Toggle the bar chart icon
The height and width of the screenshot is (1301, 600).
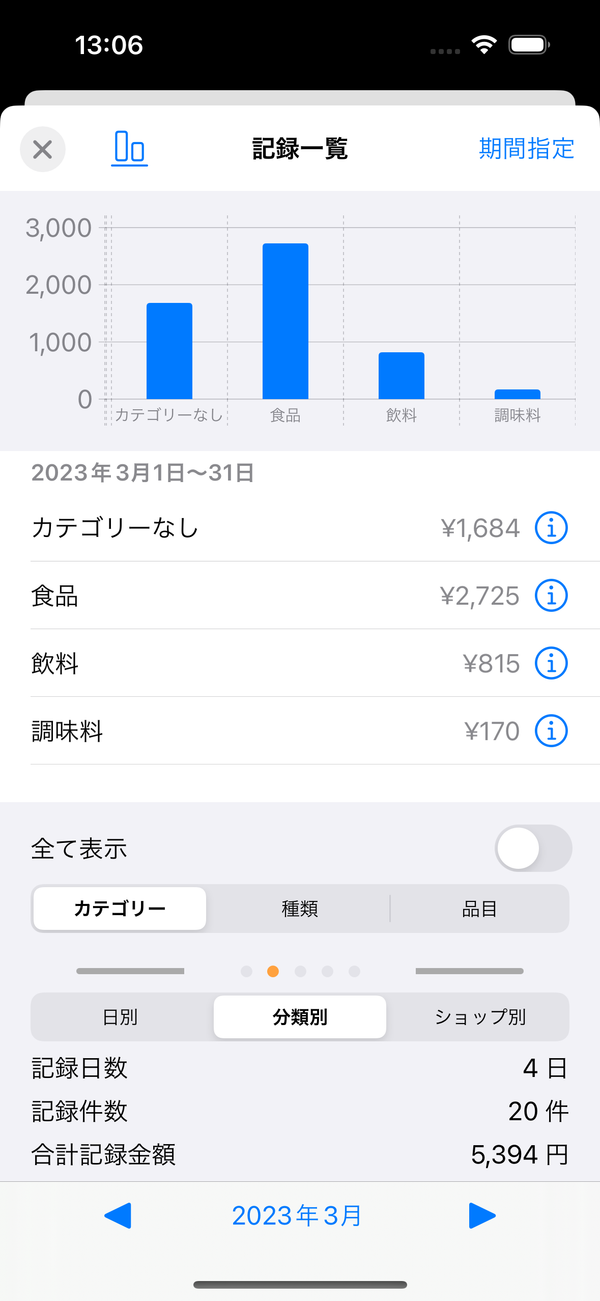coord(130,148)
